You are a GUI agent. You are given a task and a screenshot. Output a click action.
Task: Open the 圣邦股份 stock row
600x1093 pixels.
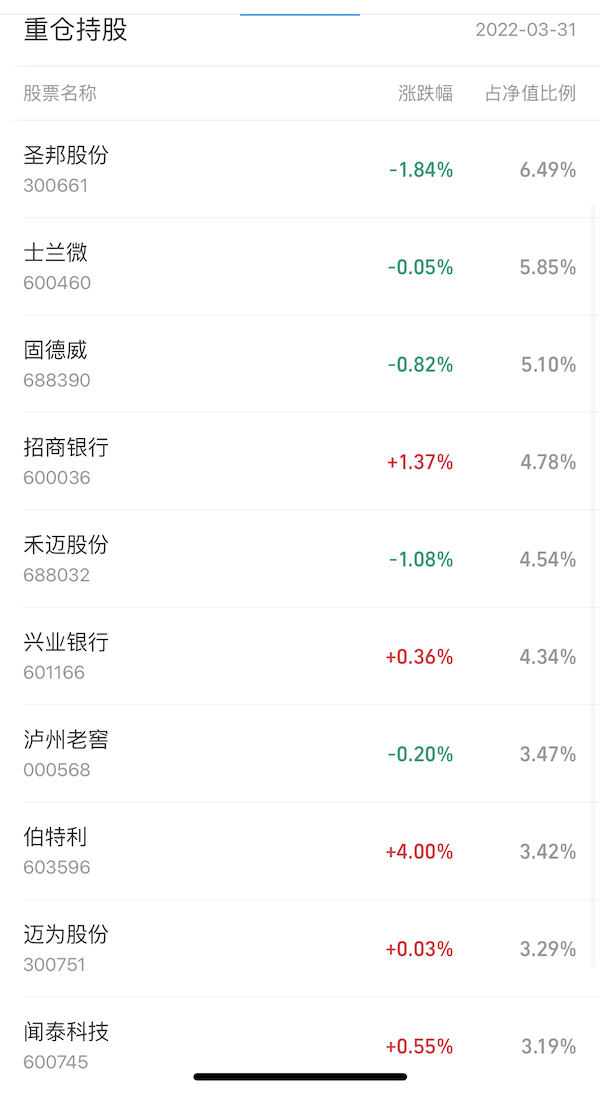pos(300,169)
